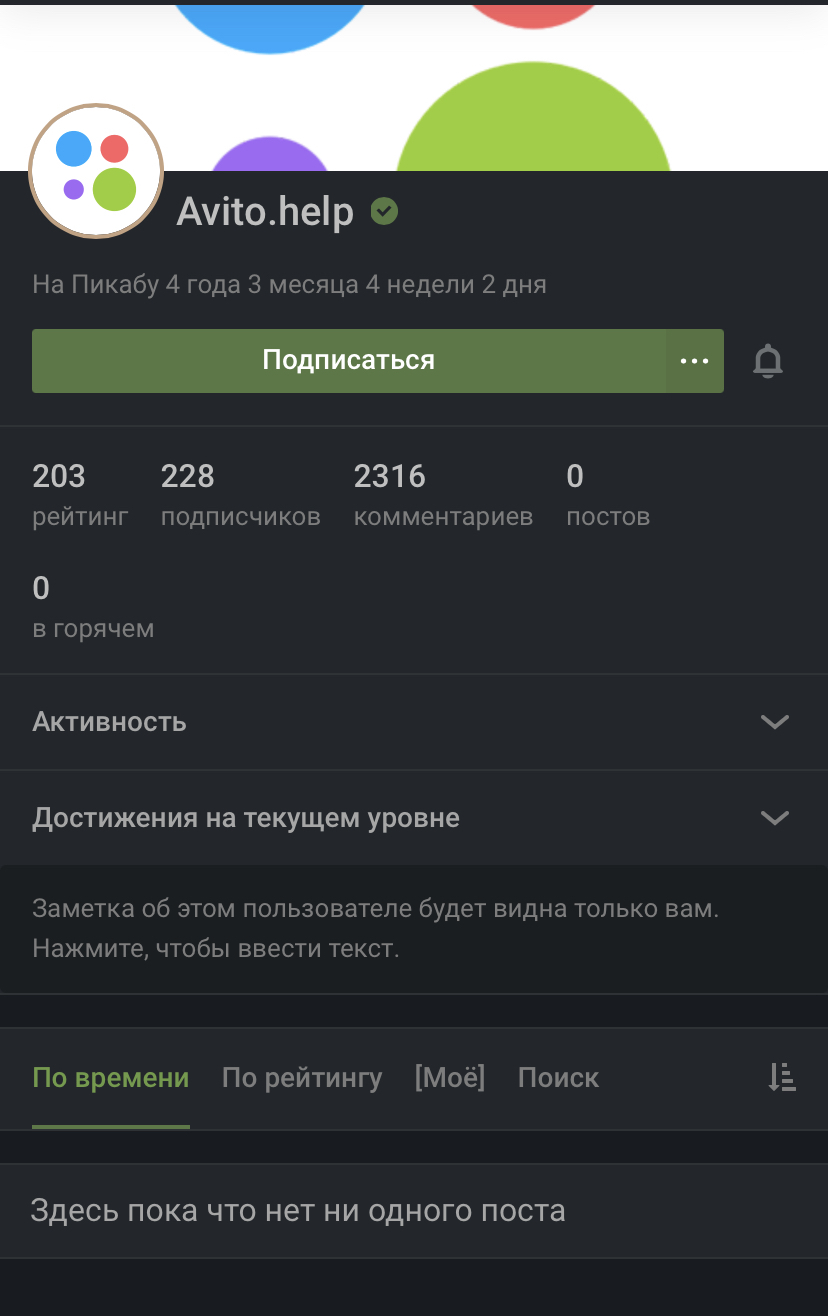This screenshot has width=828, height=1316.
Task: View the 228 подписчиков list
Action: (x=240, y=495)
